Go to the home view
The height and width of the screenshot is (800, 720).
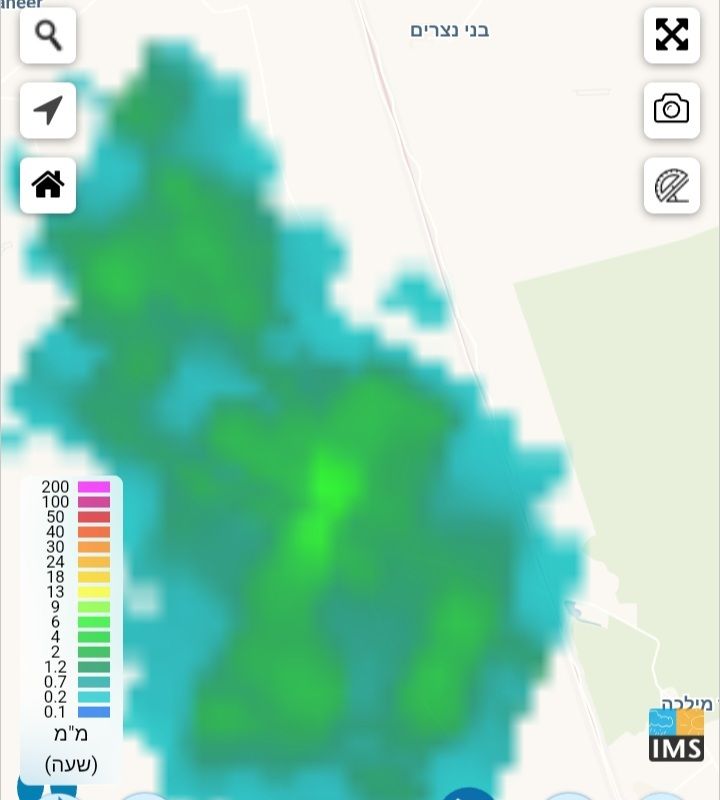pos(48,185)
